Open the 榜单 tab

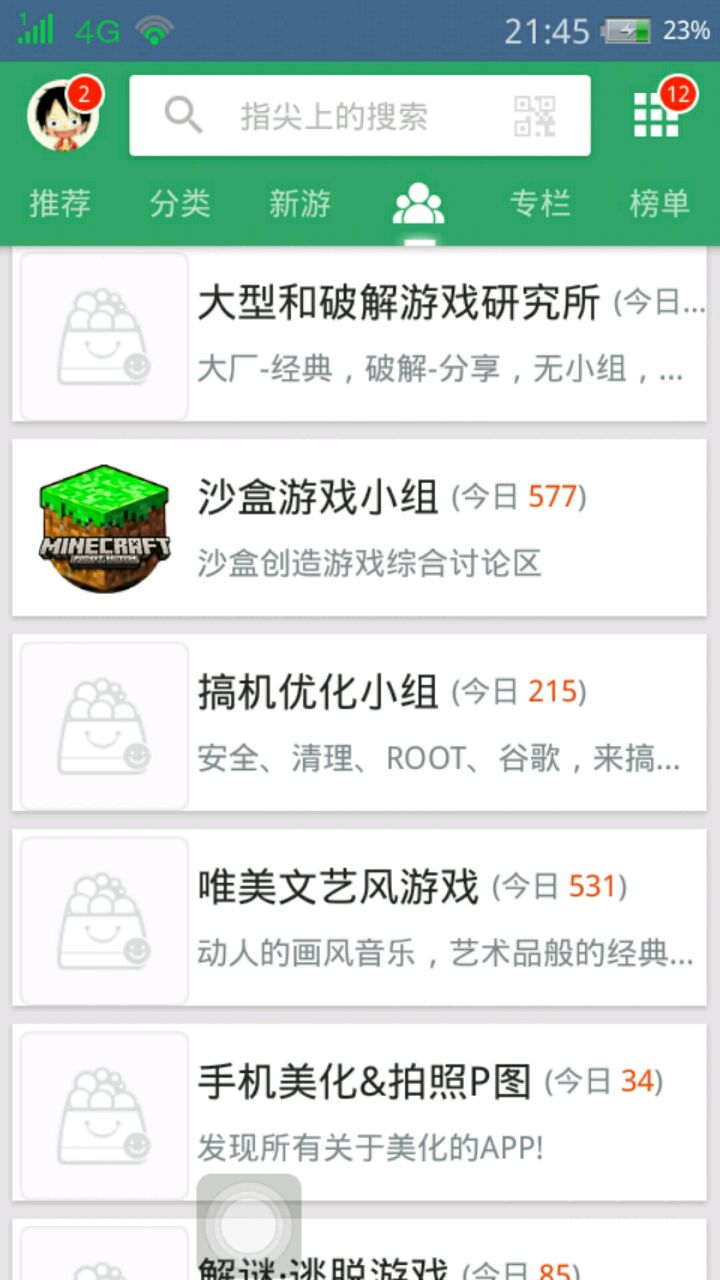[x=659, y=204]
